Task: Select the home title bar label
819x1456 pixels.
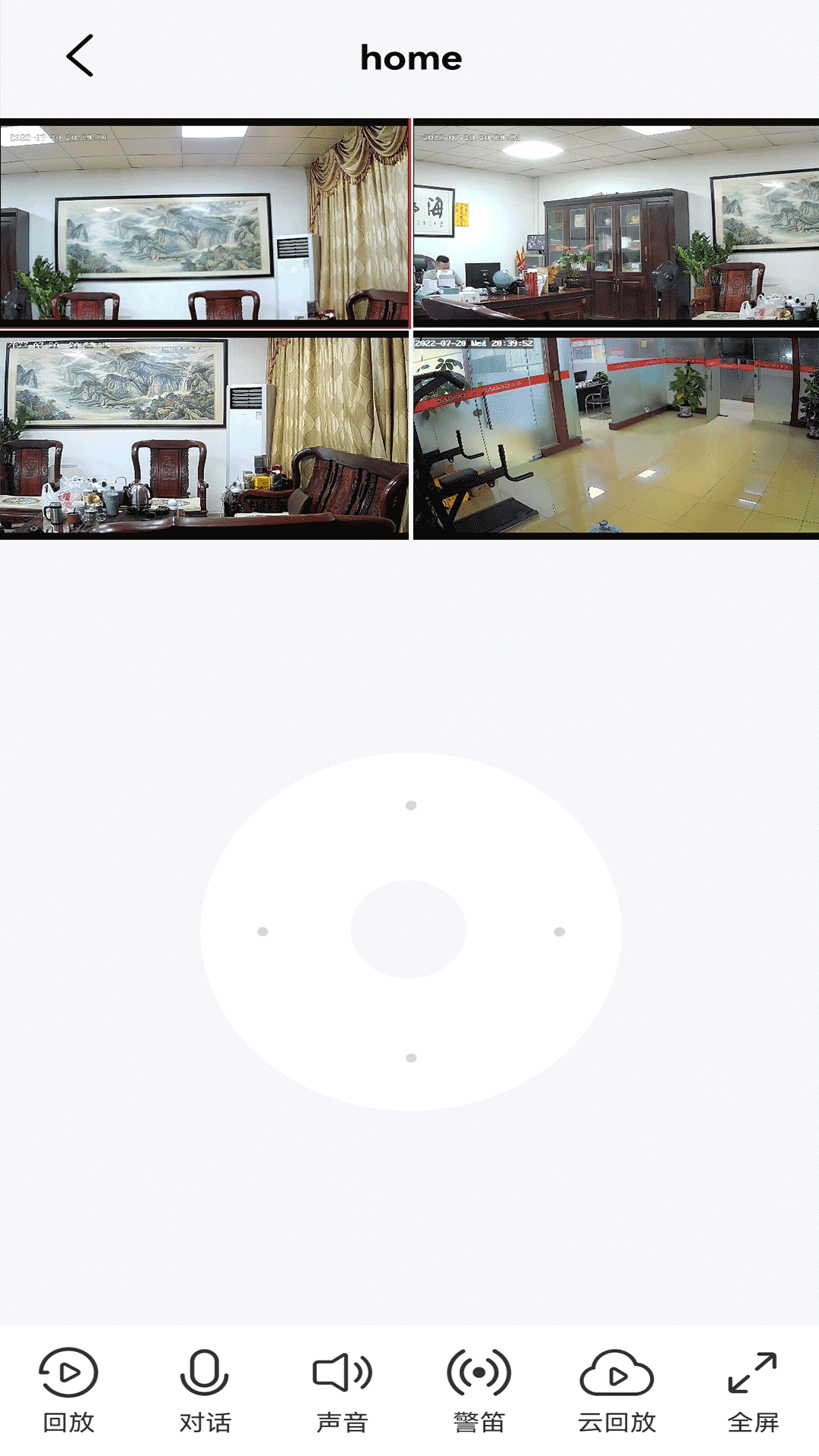Action: [409, 58]
